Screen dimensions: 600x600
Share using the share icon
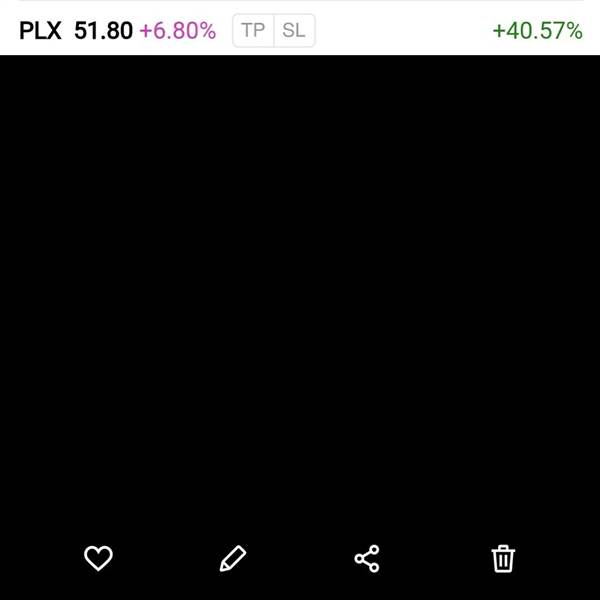pos(367,558)
